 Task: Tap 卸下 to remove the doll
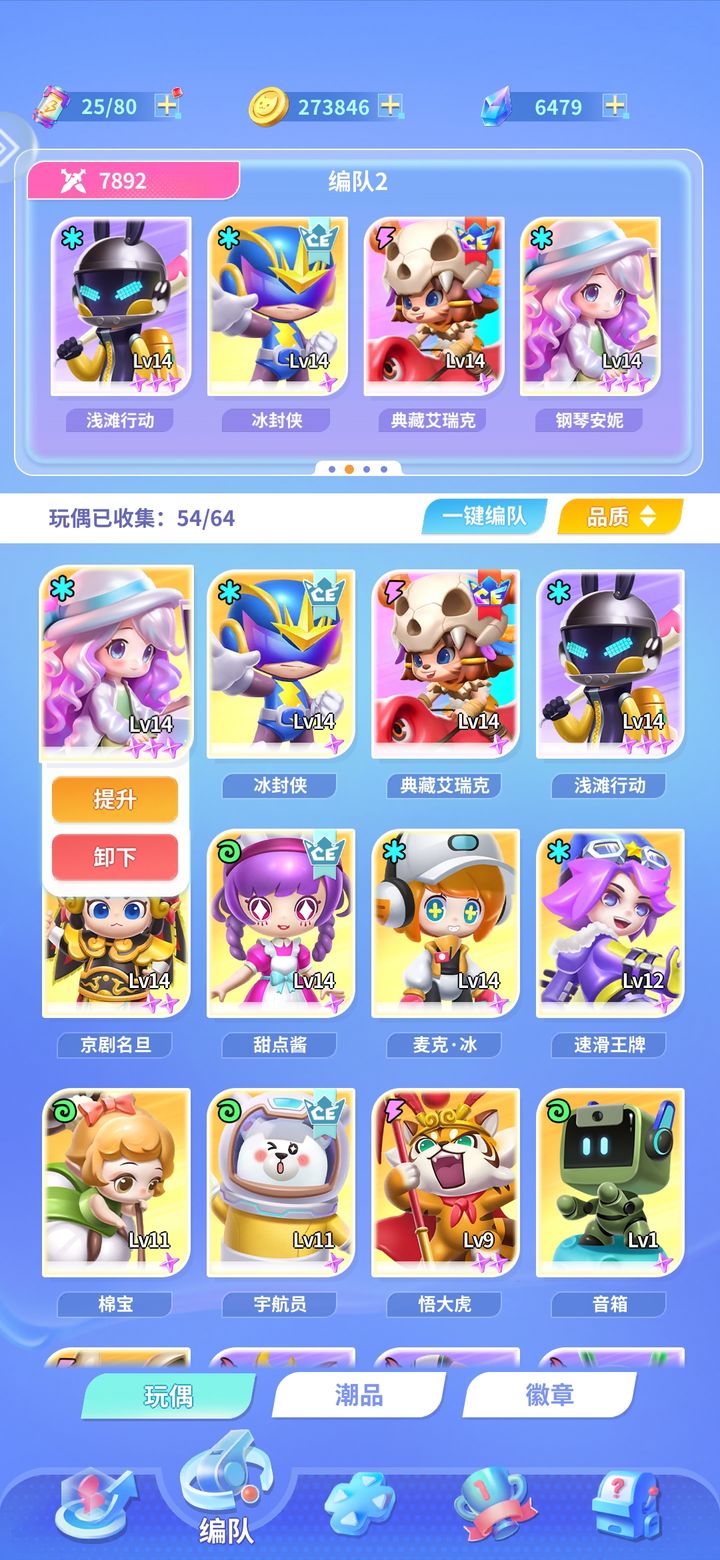(x=115, y=857)
